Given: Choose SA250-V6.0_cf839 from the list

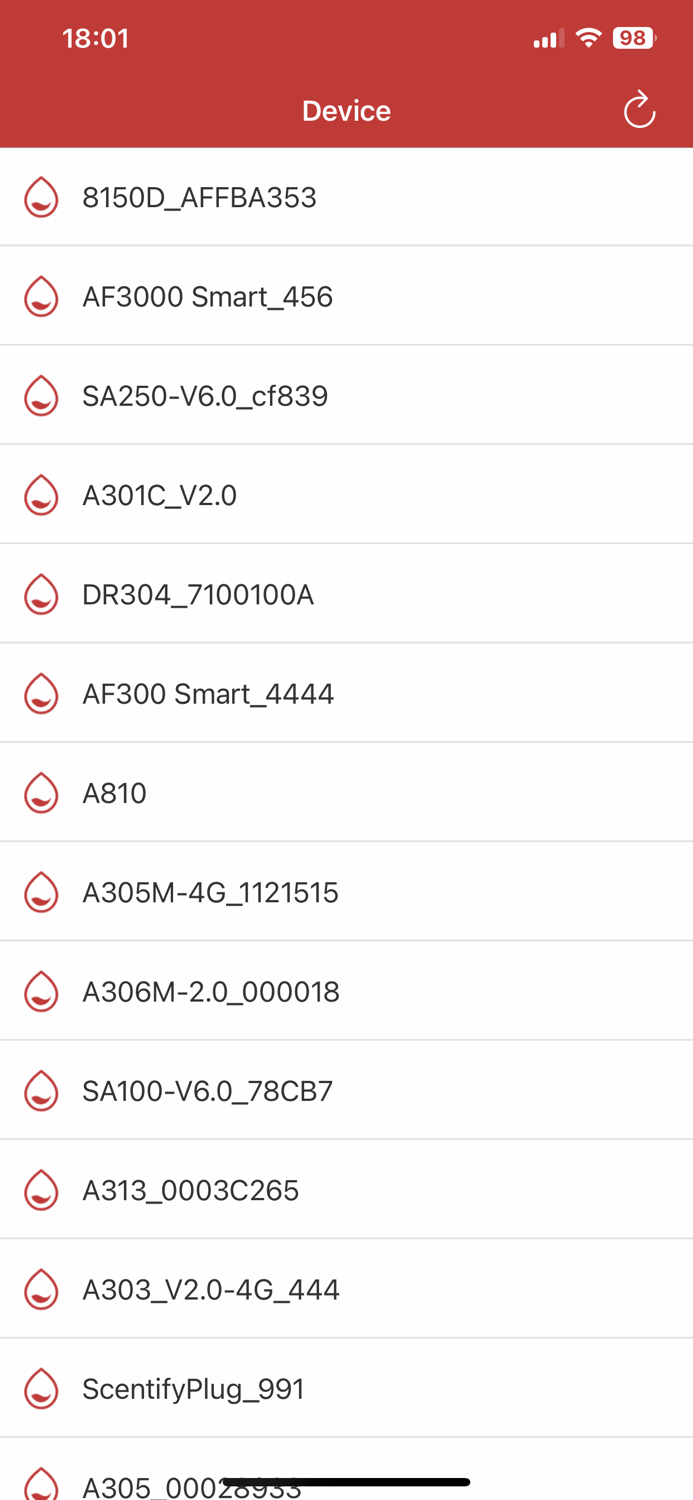Looking at the screenshot, I should tap(346, 396).
